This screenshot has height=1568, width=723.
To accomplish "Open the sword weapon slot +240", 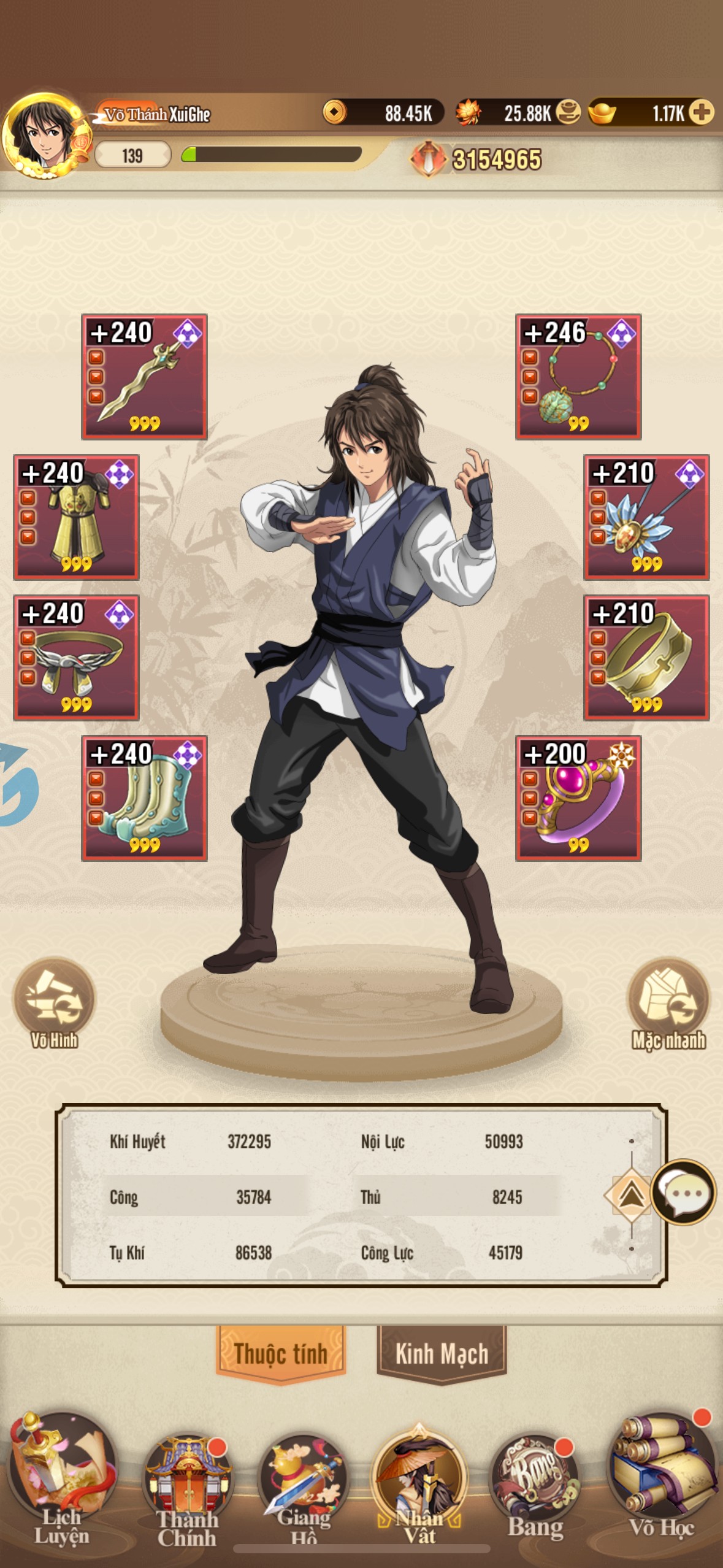I will click(144, 377).
